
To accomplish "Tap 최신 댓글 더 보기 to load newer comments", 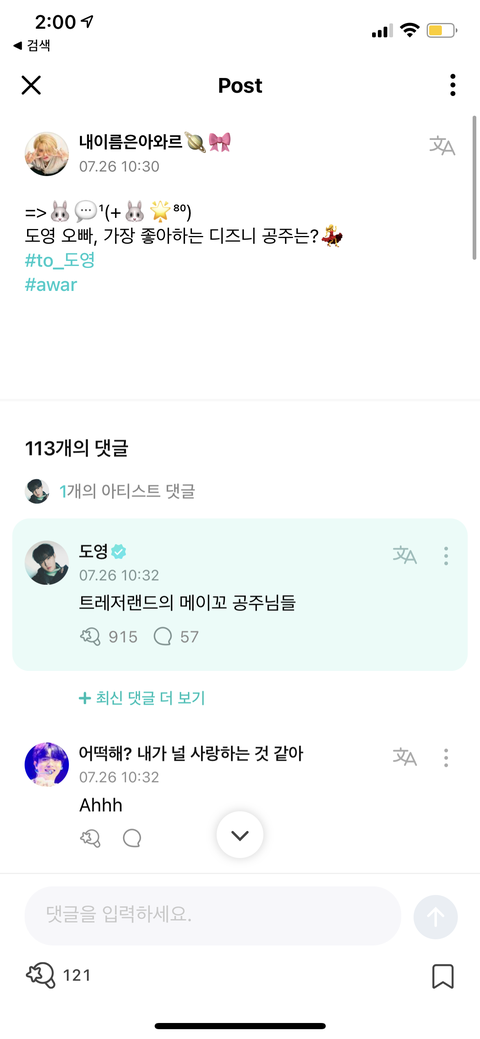I will [x=142, y=698].
